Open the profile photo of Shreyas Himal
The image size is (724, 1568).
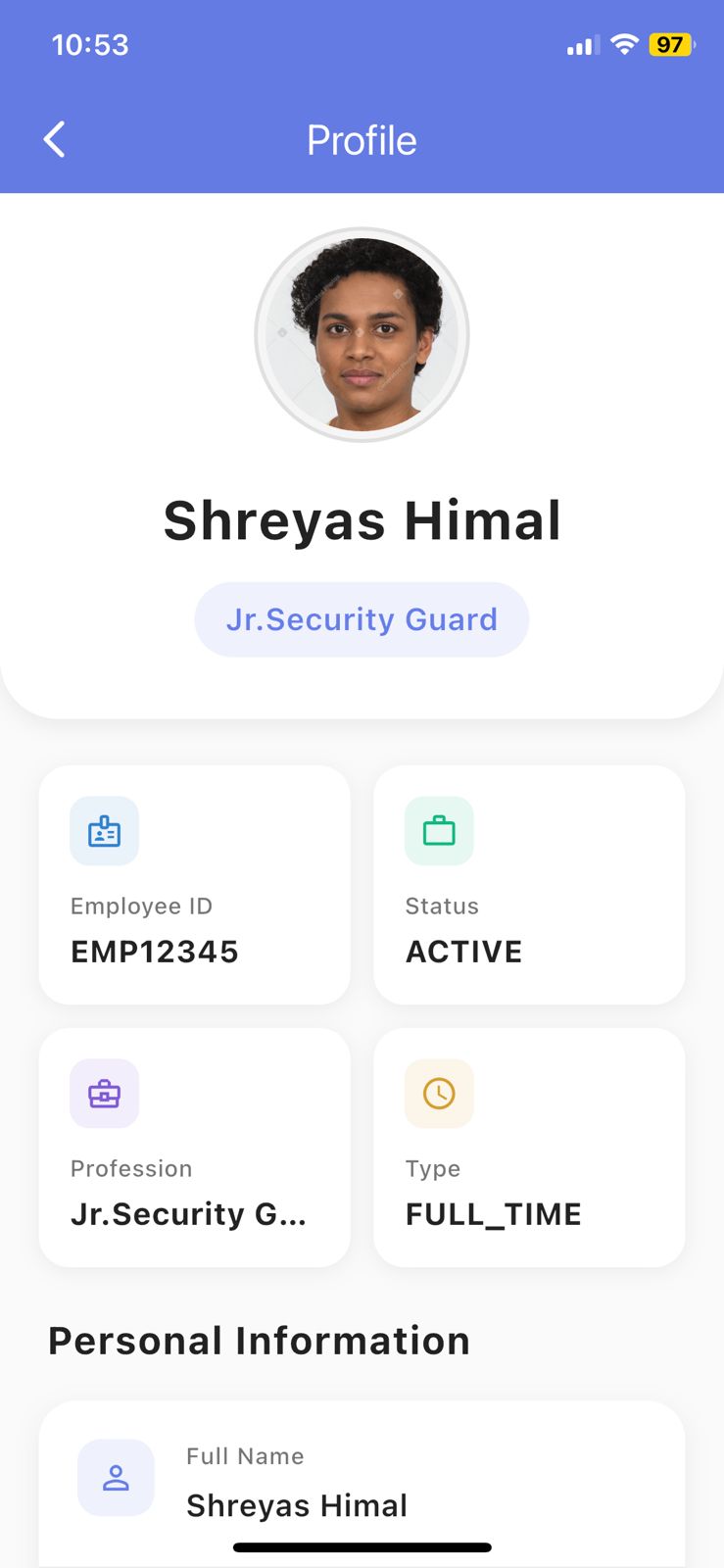362,335
